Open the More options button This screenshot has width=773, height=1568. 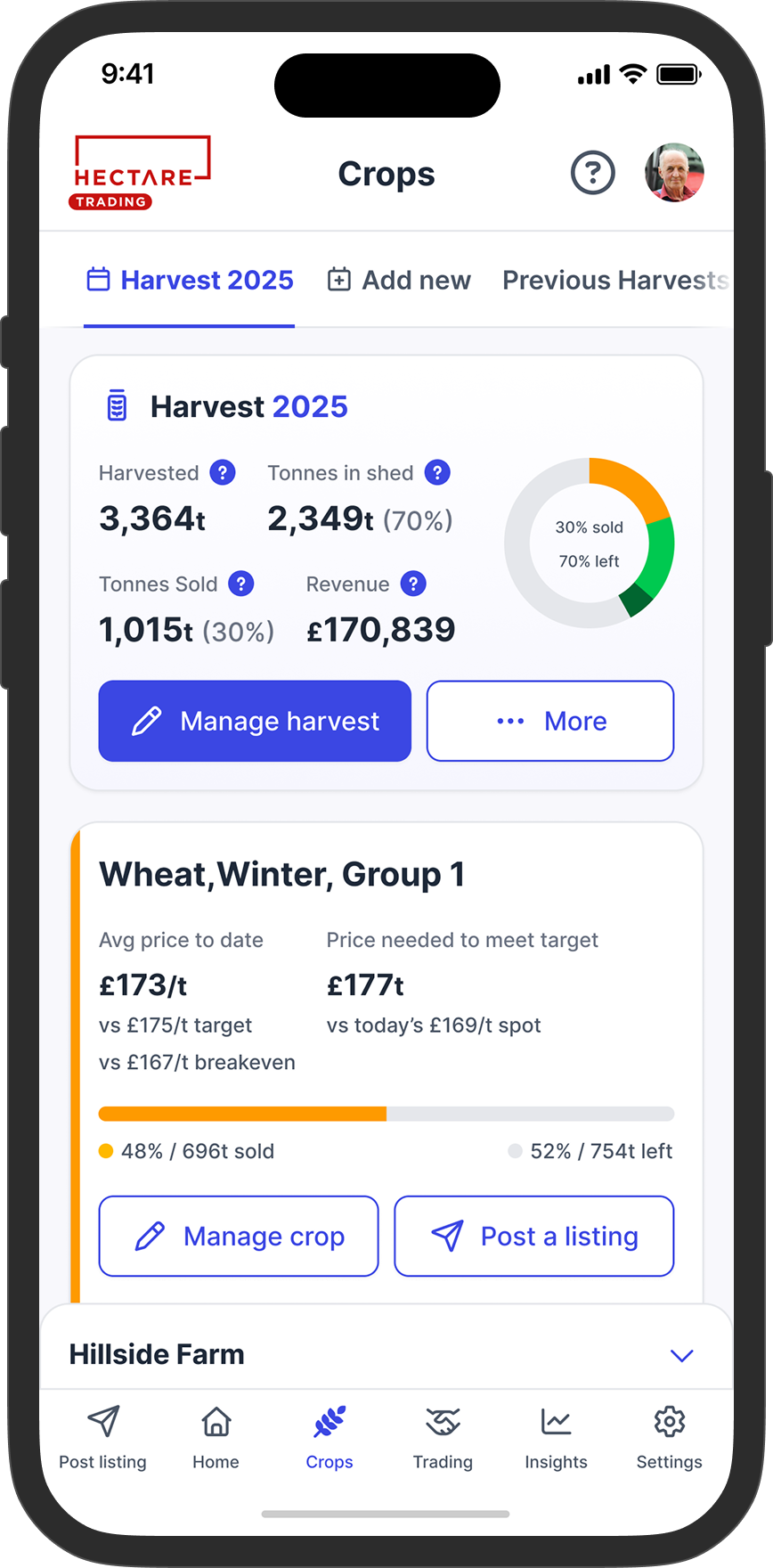(x=550, y=721)
